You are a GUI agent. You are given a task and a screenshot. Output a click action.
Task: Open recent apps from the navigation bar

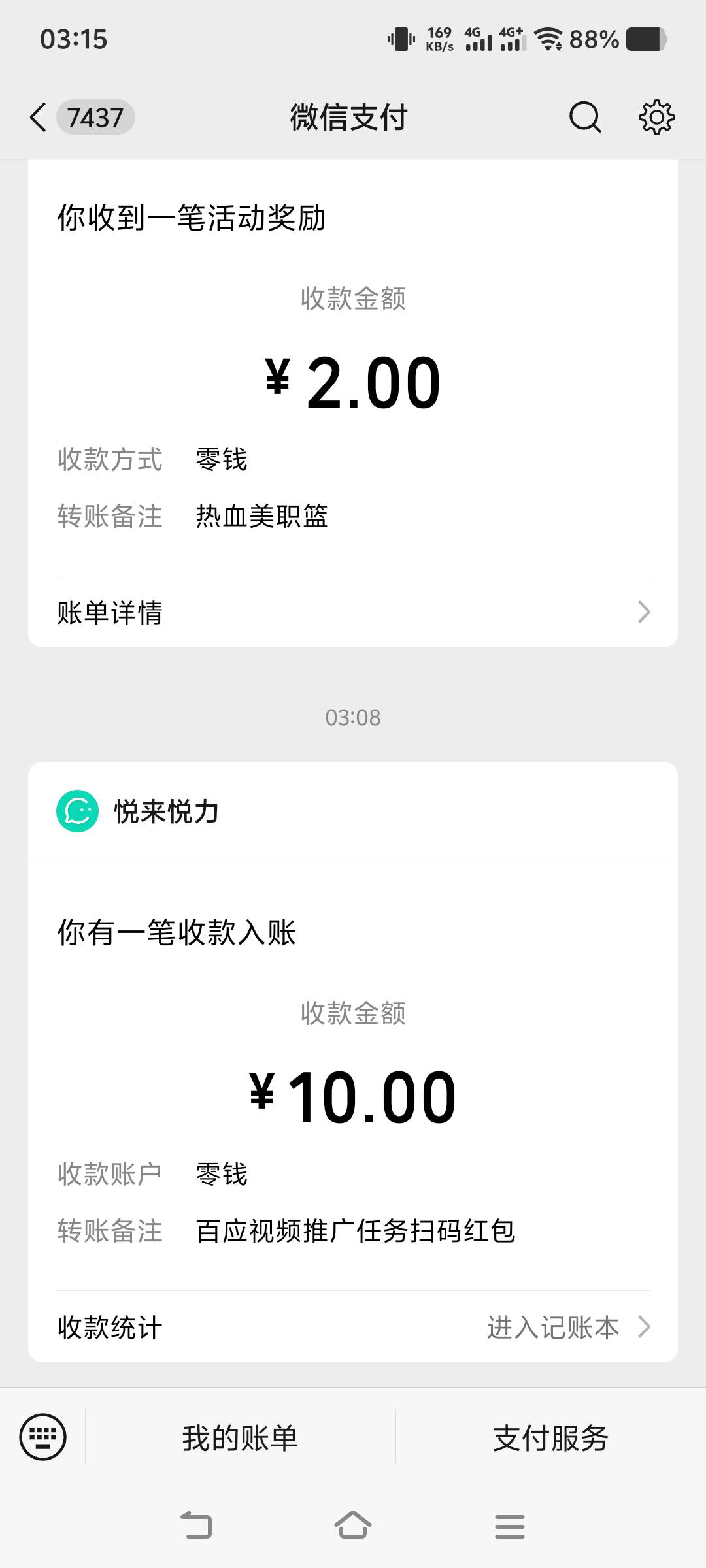510,1526
